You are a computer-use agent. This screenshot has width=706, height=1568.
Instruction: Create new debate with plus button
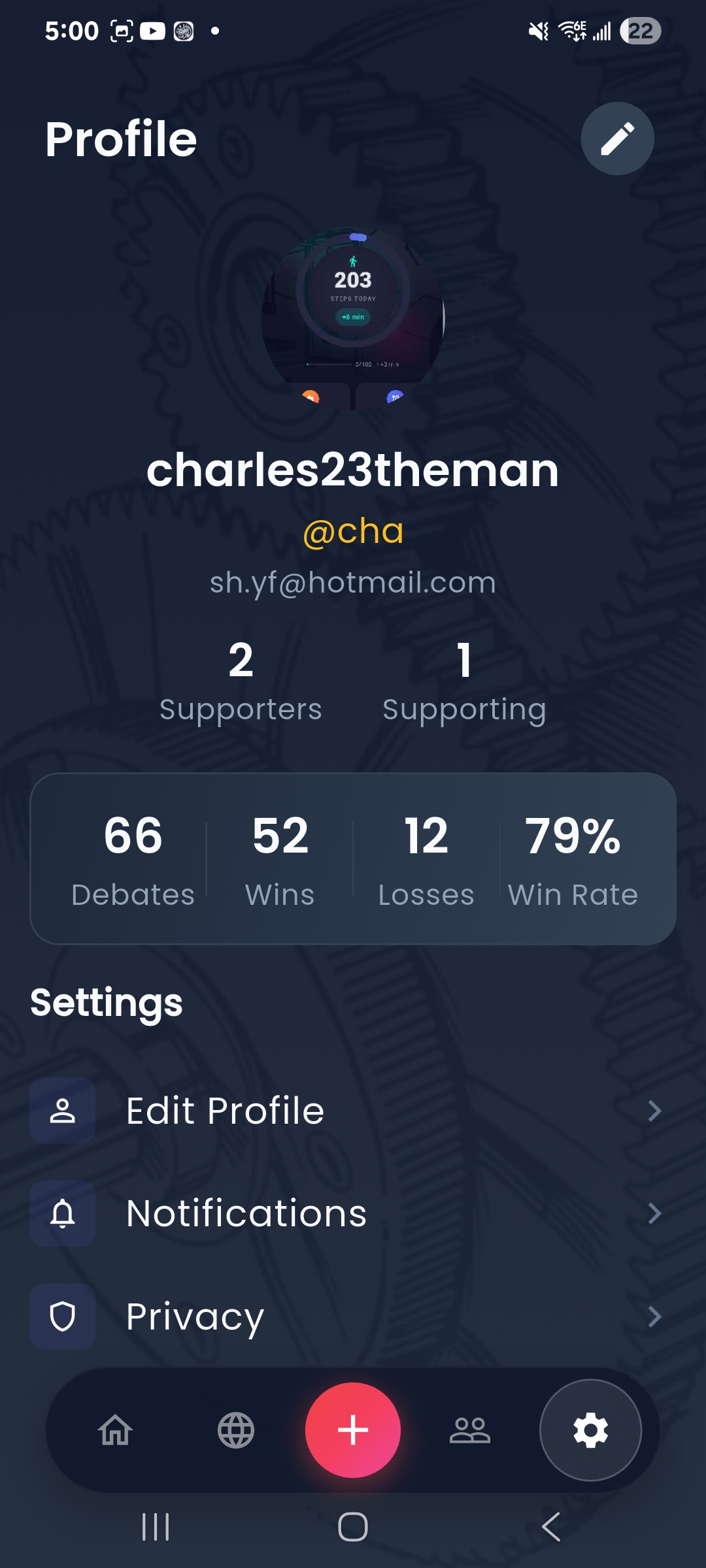[353, 1430]
